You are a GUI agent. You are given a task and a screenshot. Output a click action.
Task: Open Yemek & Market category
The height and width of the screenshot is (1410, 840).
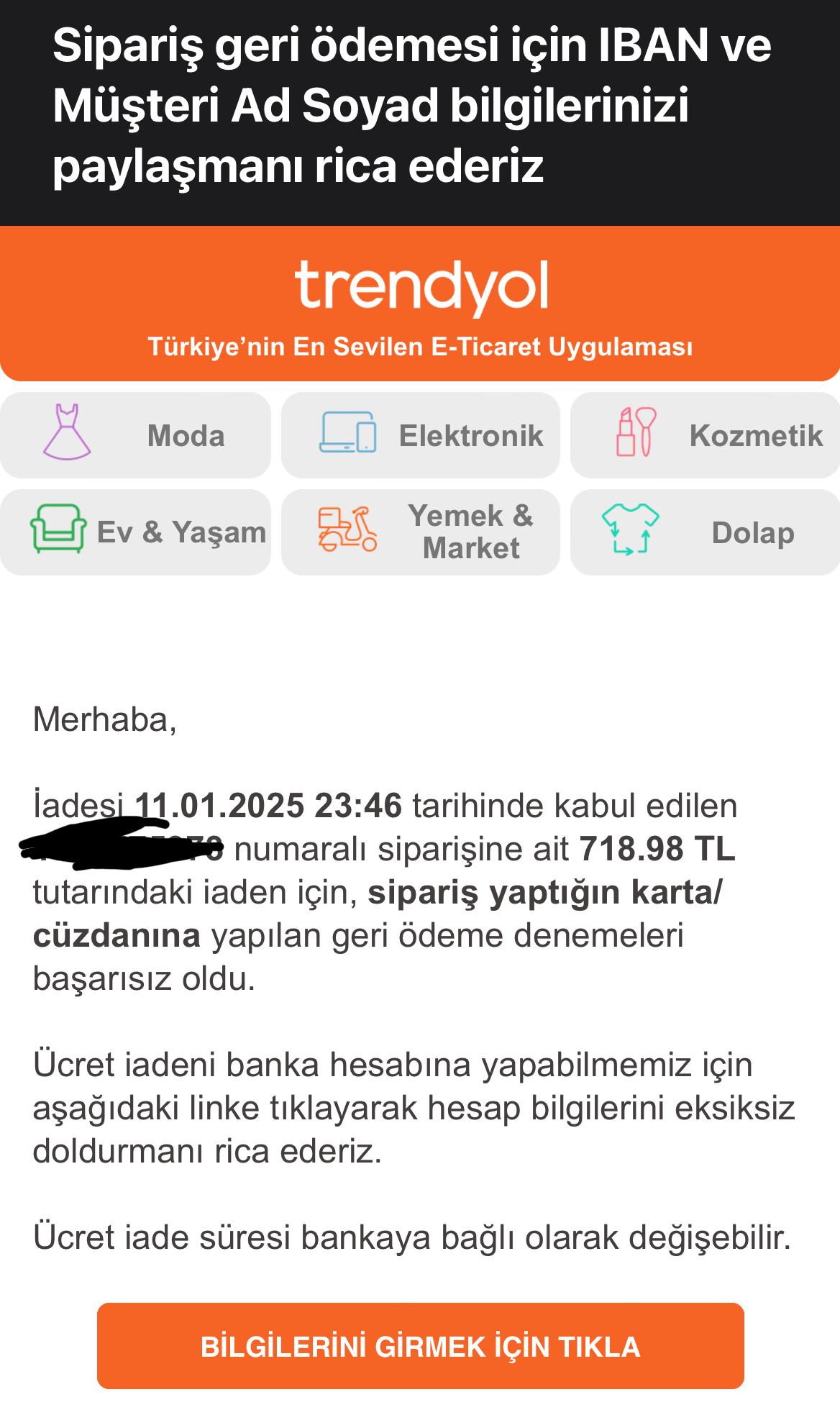pyautogui.click(x=421, y=532)
